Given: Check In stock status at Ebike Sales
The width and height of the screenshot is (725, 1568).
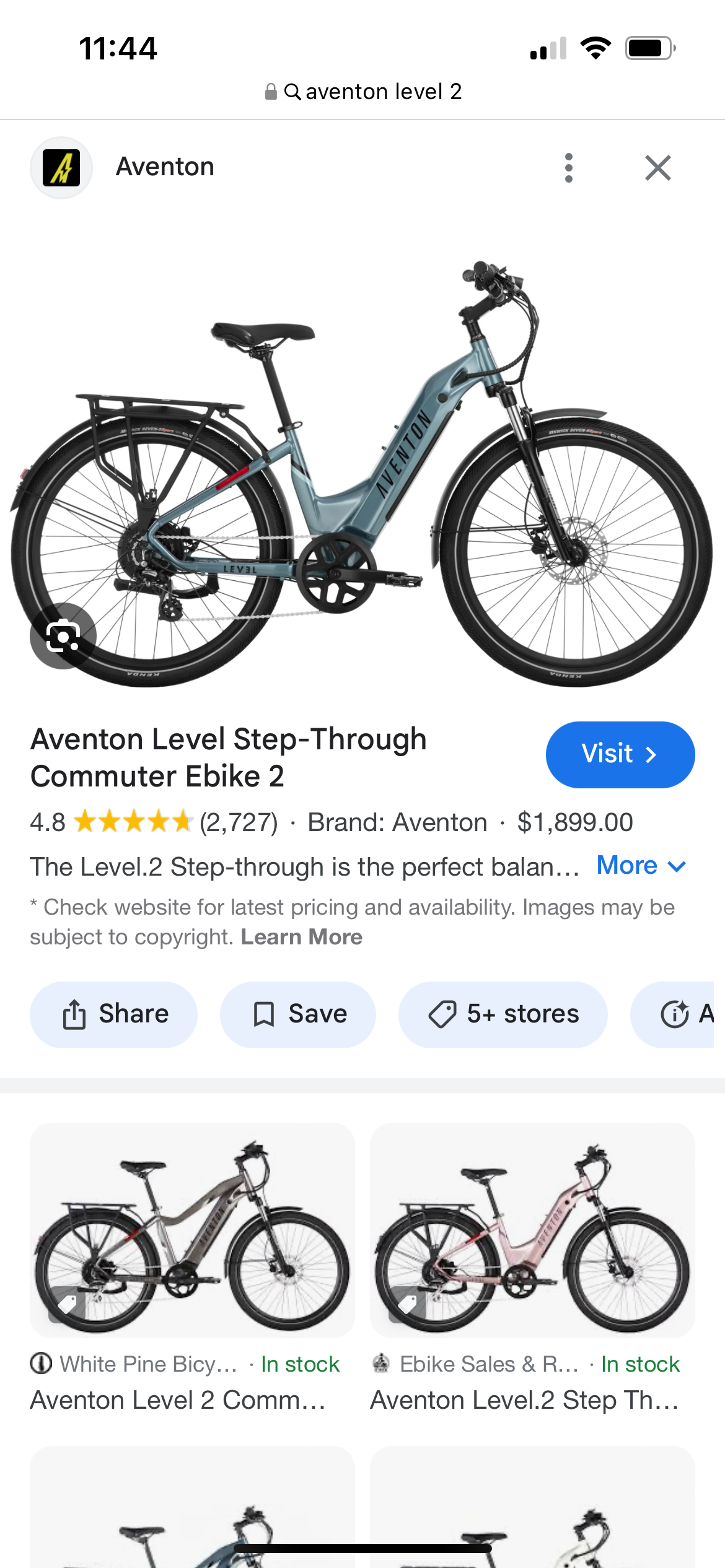Looking at the screenshot, I should 639,1364.
